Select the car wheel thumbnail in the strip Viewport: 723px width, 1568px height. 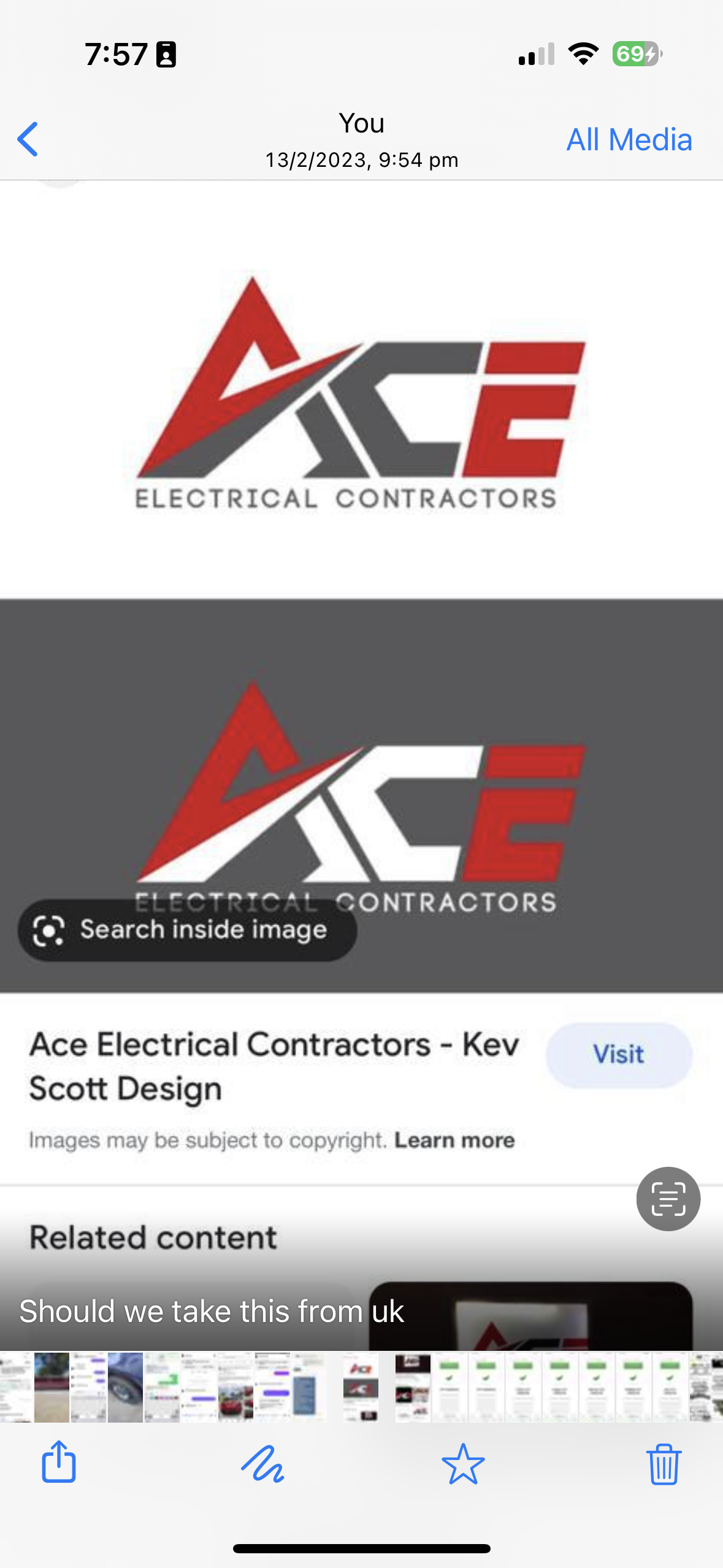pos(125,1386)
